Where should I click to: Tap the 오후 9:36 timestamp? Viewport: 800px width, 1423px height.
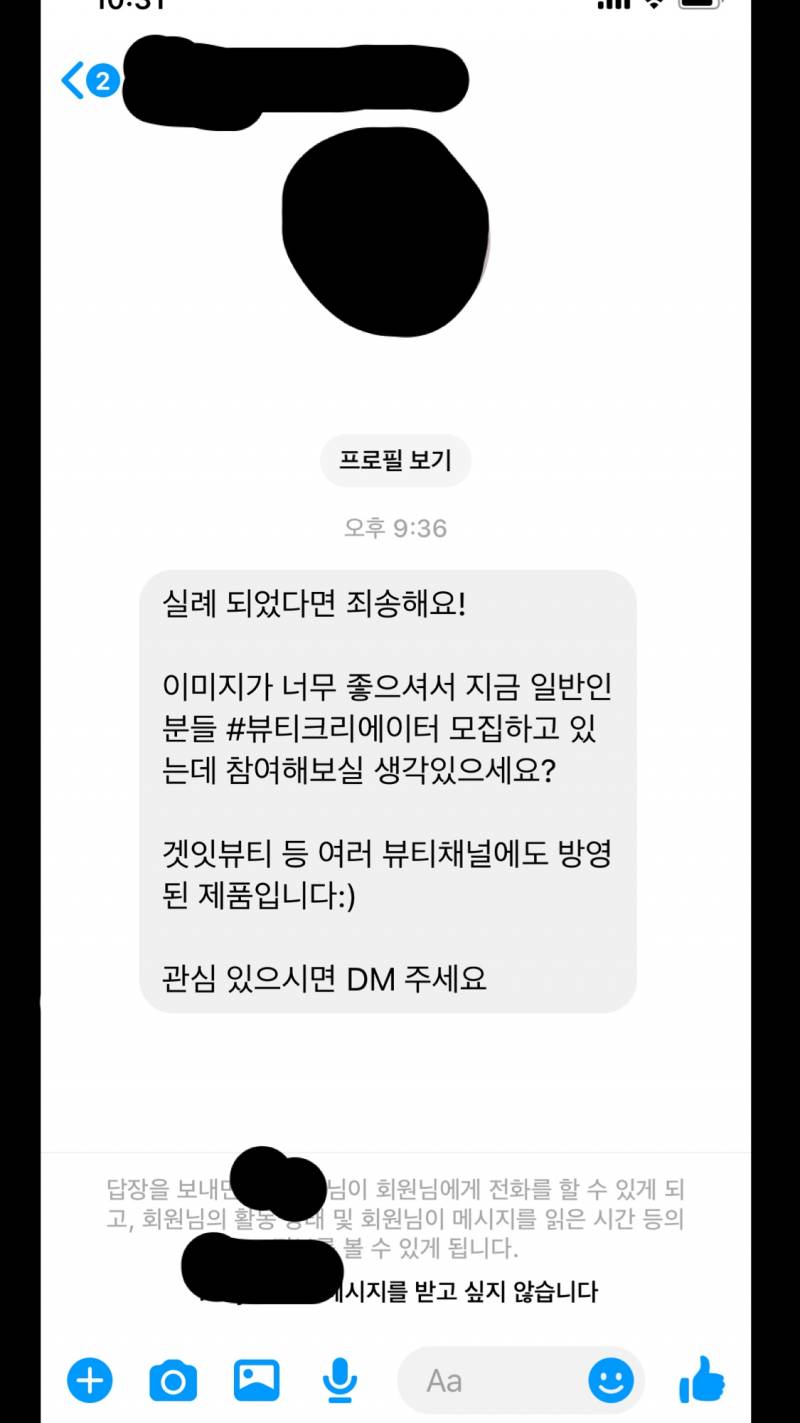coord(395,528)
